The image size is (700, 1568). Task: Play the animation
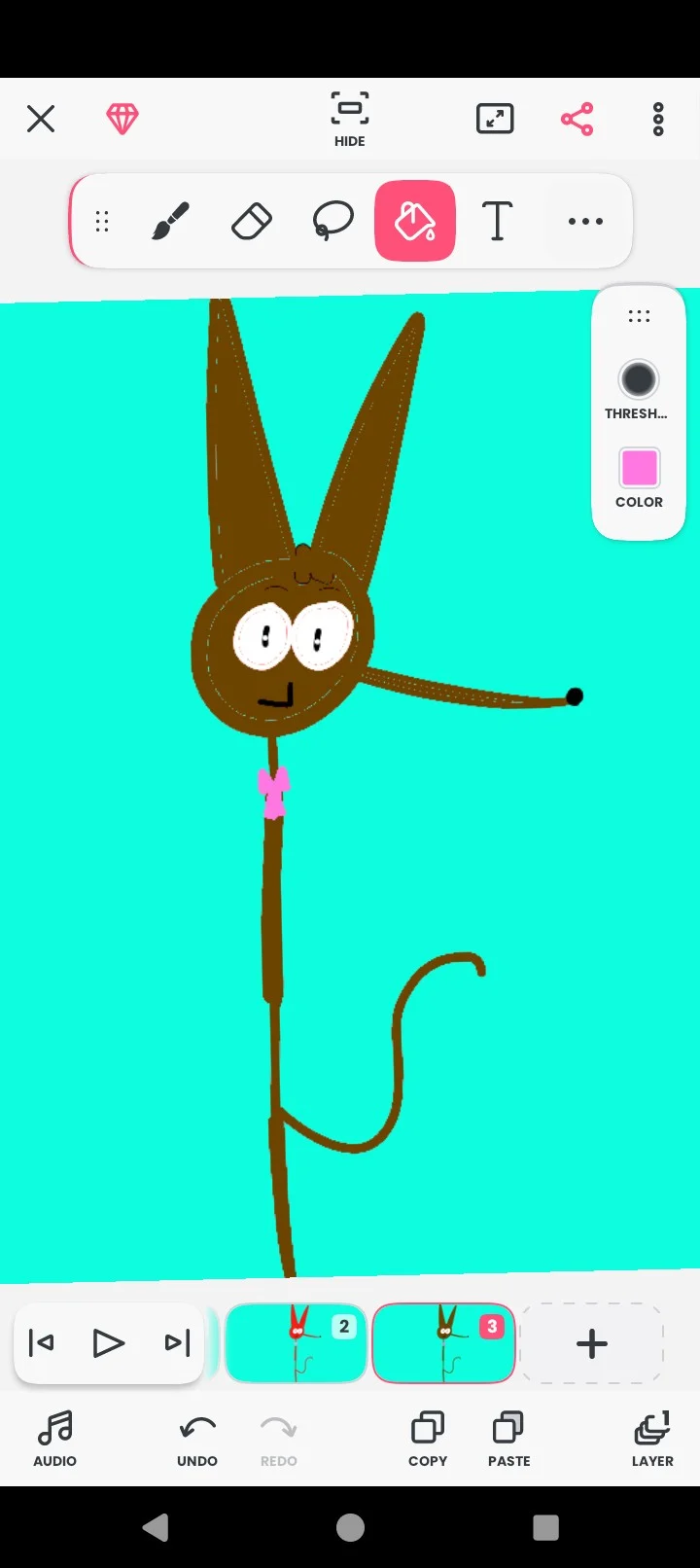108,1343
